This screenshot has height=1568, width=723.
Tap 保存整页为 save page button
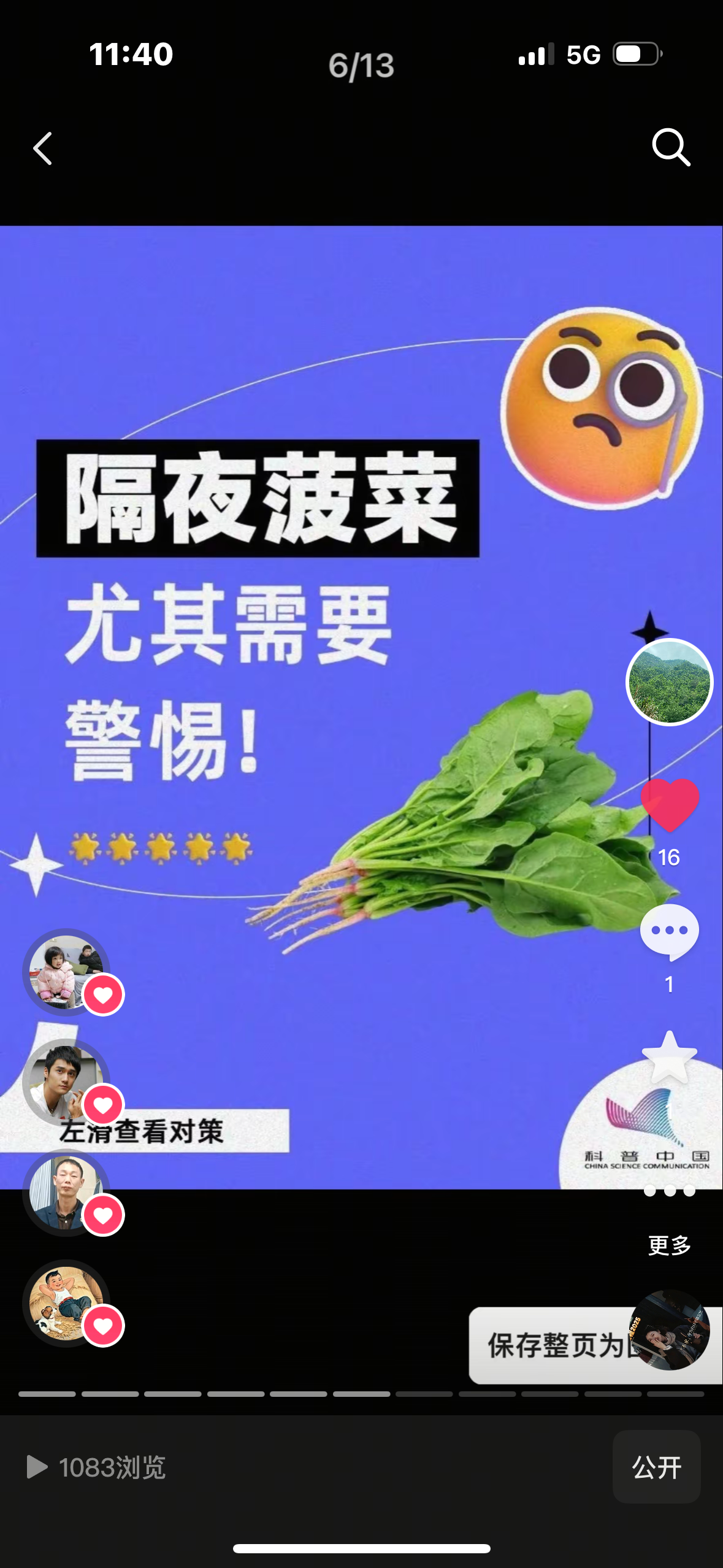pos(552,1345)
